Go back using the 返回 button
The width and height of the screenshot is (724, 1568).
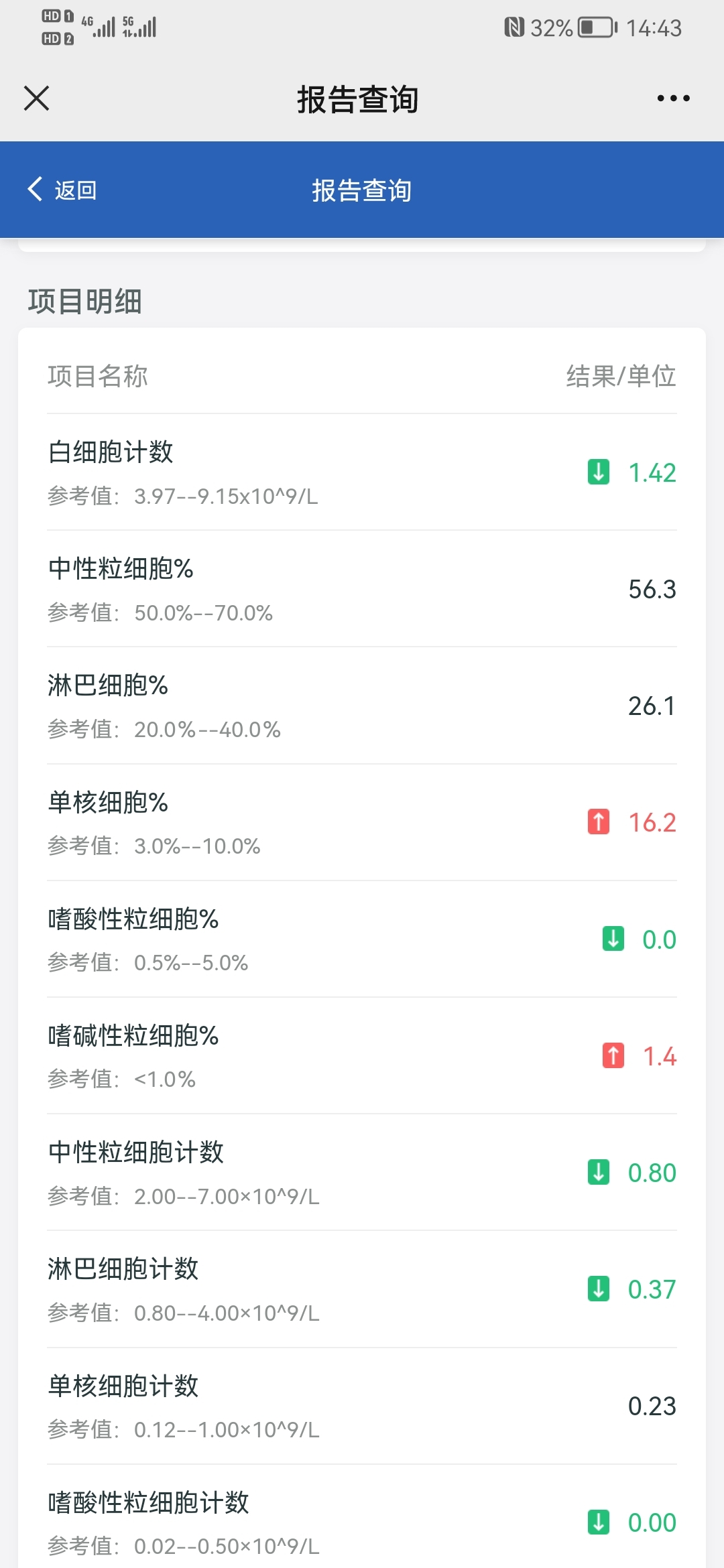pos(62,190)
